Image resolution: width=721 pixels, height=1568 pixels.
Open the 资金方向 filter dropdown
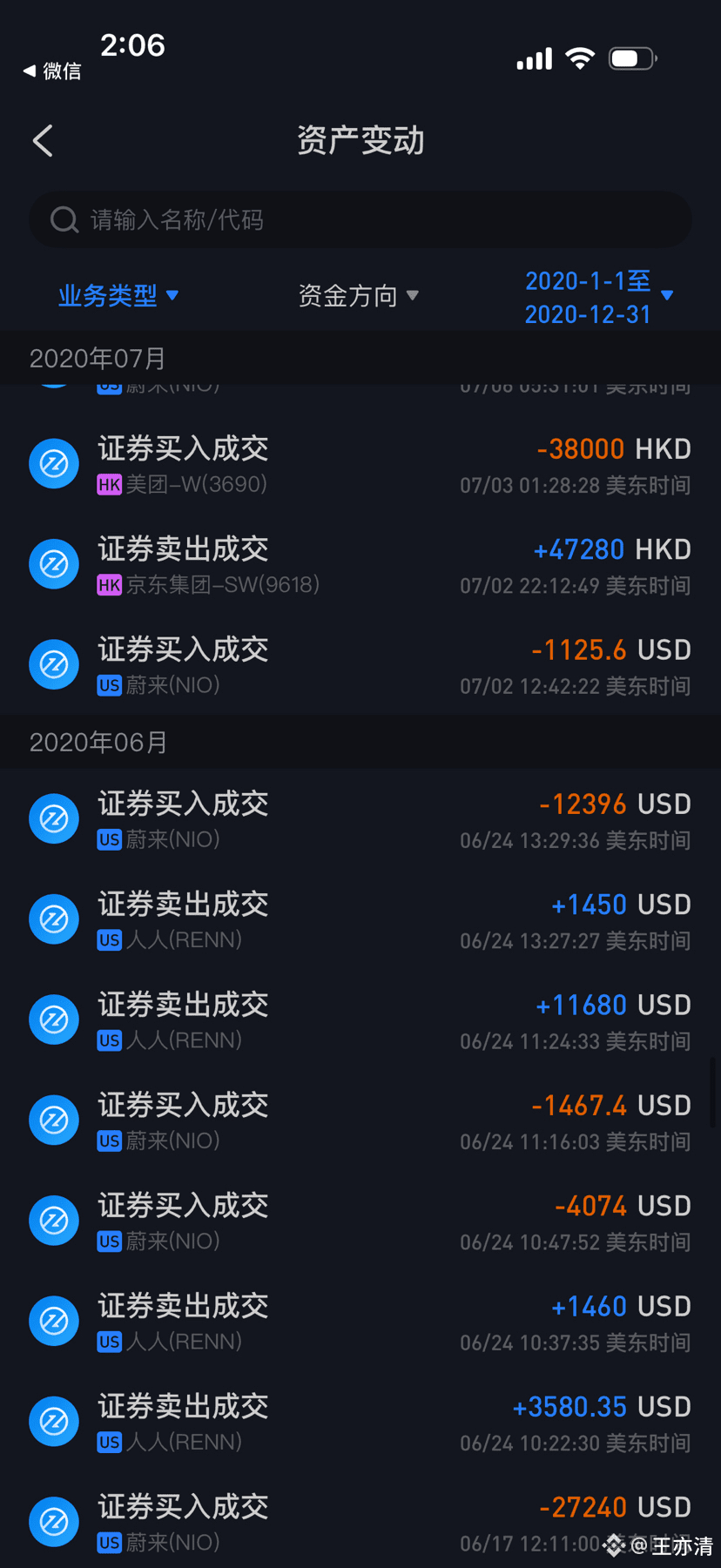click(x=358, y=296)
